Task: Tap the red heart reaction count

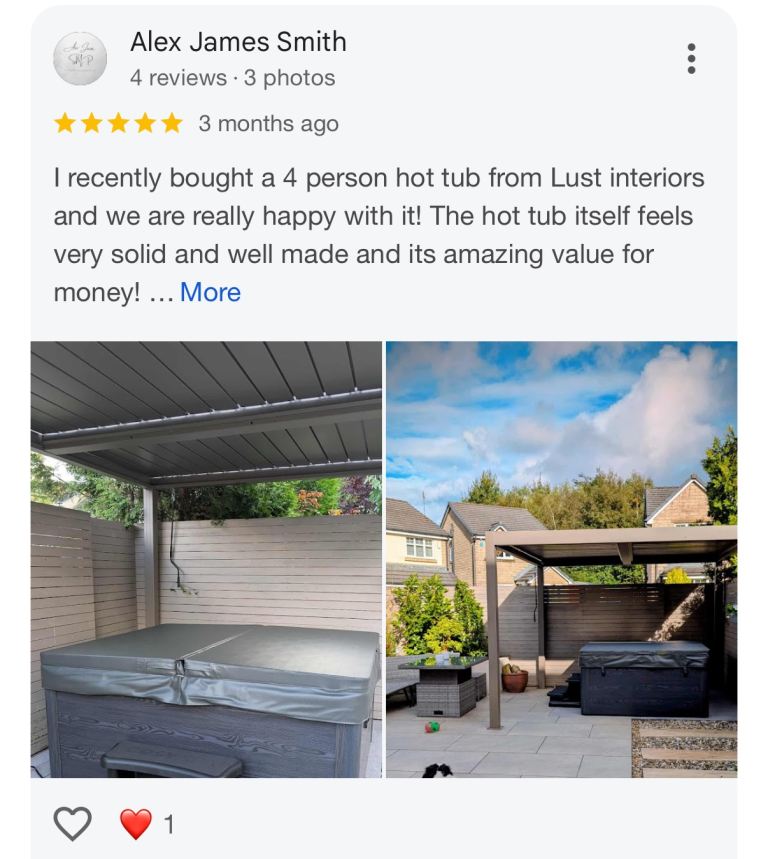Action: point(147,824)
